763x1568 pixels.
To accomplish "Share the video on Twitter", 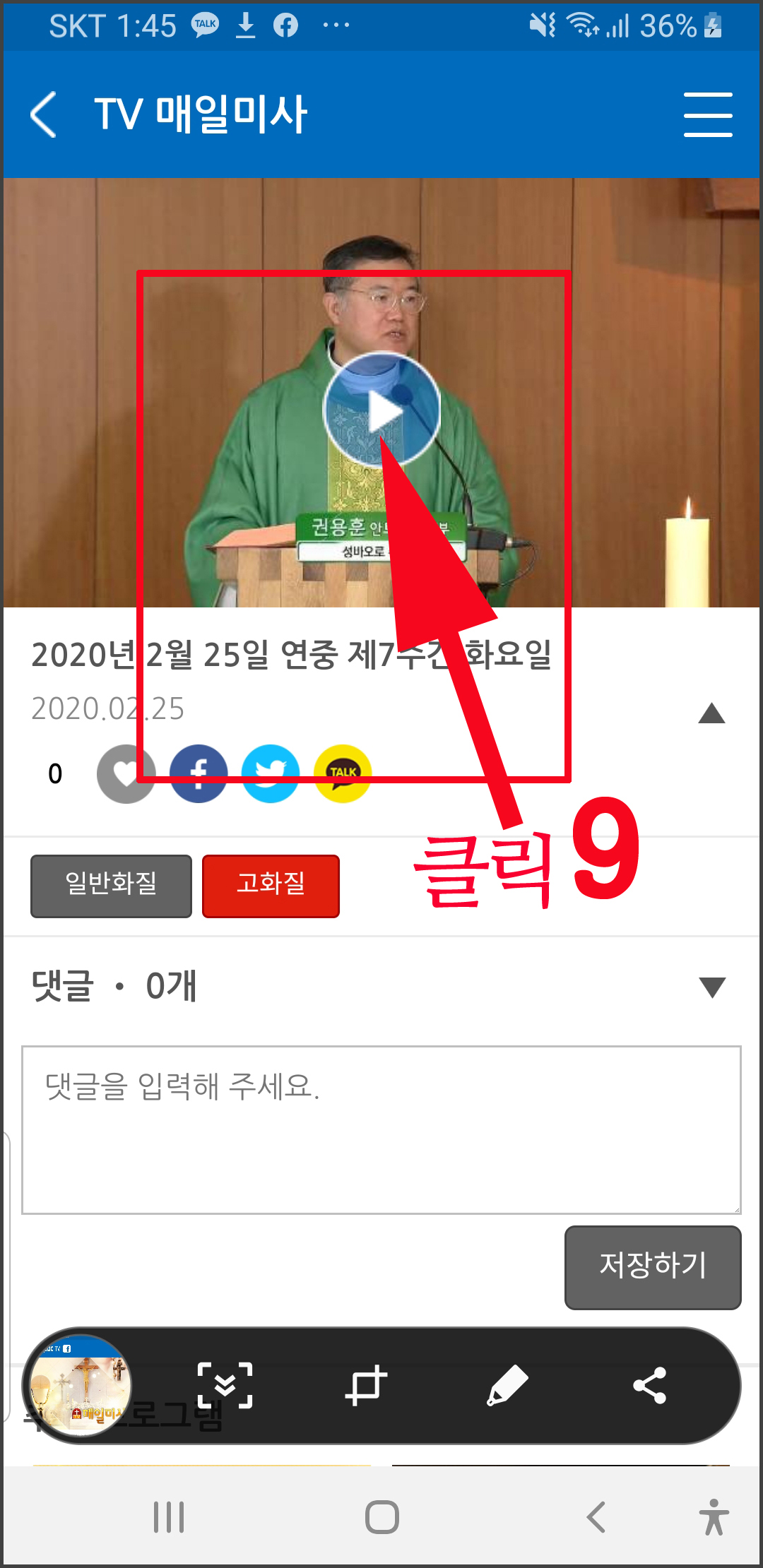I will 271,774.
